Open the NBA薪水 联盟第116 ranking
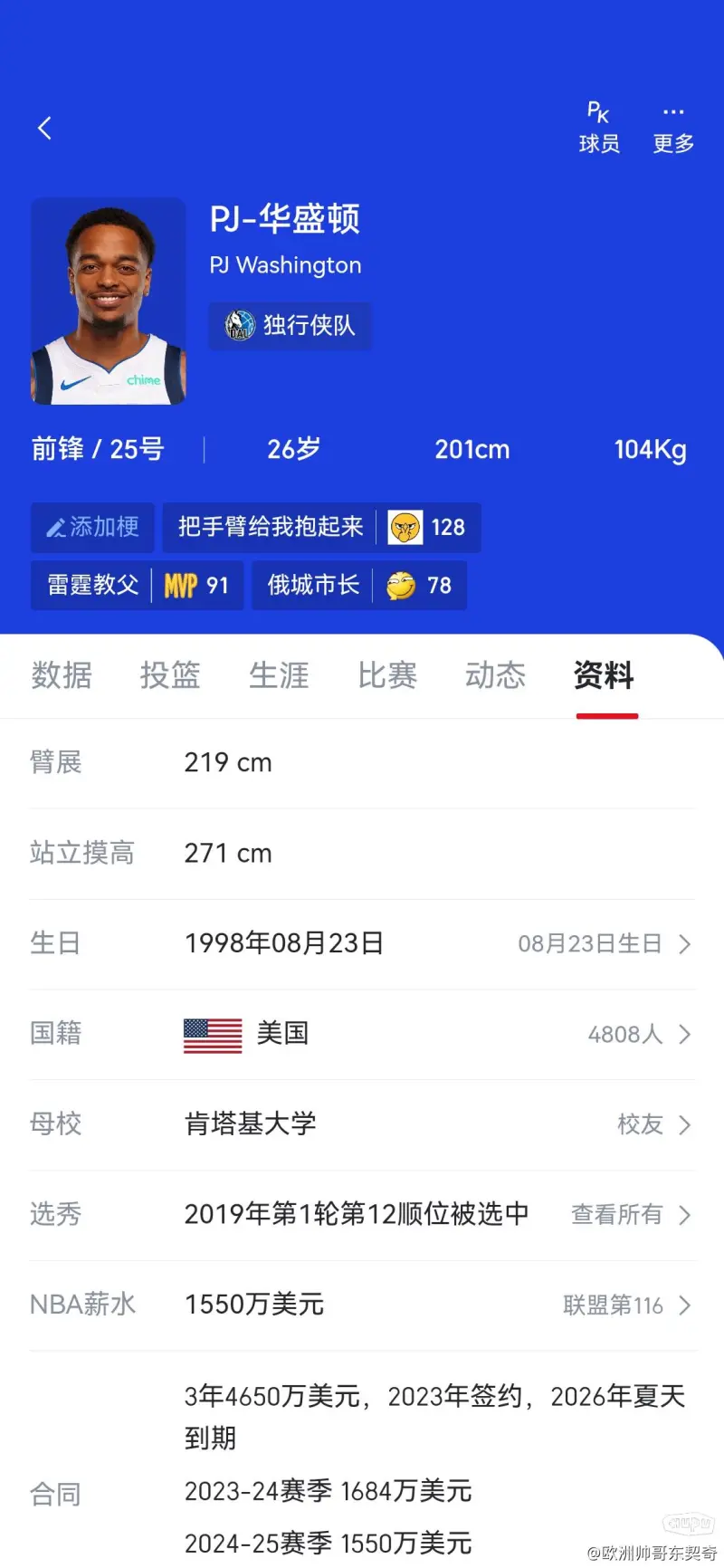This screenshot has width=724, height=1568. [626, 1305]
